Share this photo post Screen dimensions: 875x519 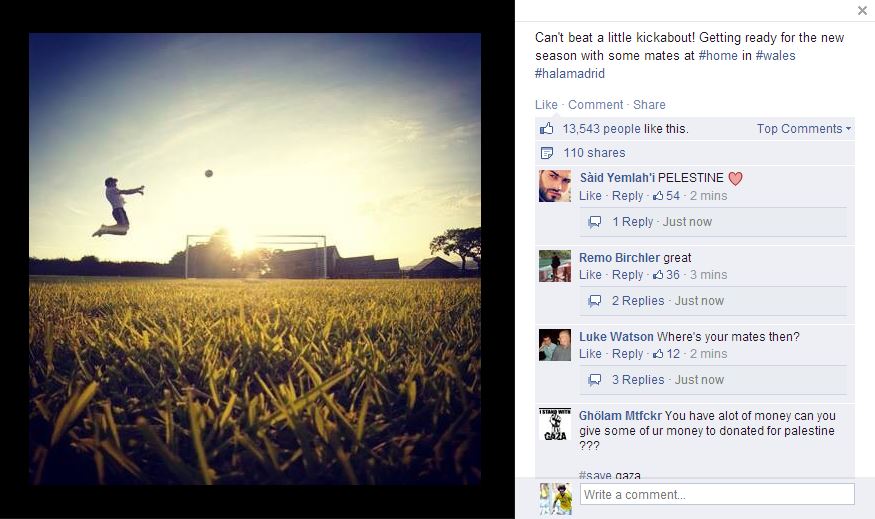coord(649,105)
